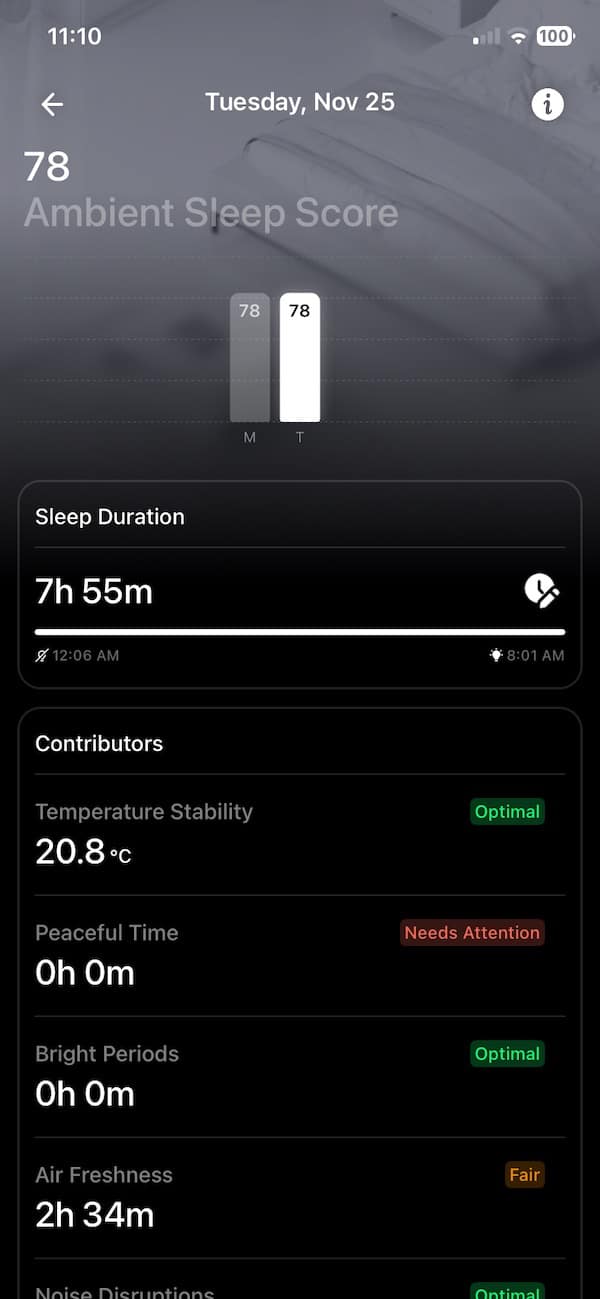This screenshot has width=600, height=1299.
Task: Open Noise Disruptions contributor
Action: pos(299,1285)
